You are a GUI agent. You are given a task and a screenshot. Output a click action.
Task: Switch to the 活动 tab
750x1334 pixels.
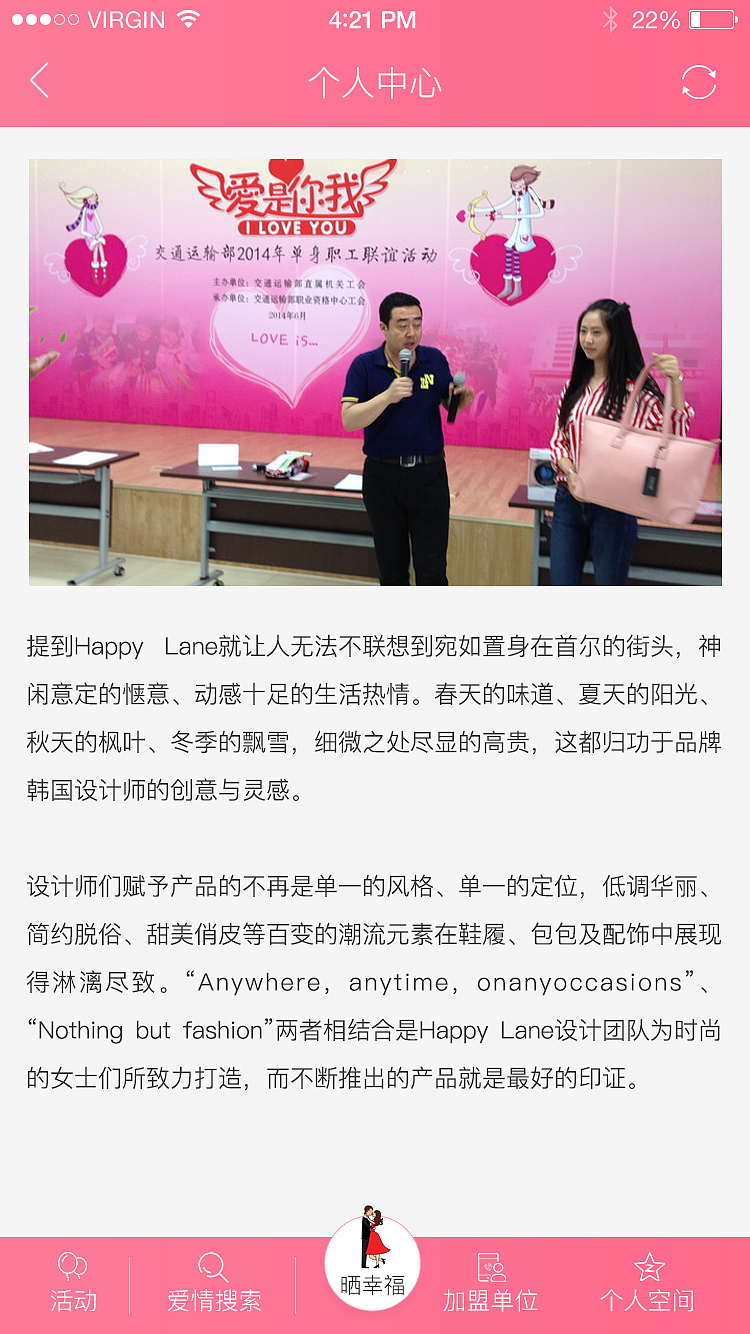click(73, 1282)
